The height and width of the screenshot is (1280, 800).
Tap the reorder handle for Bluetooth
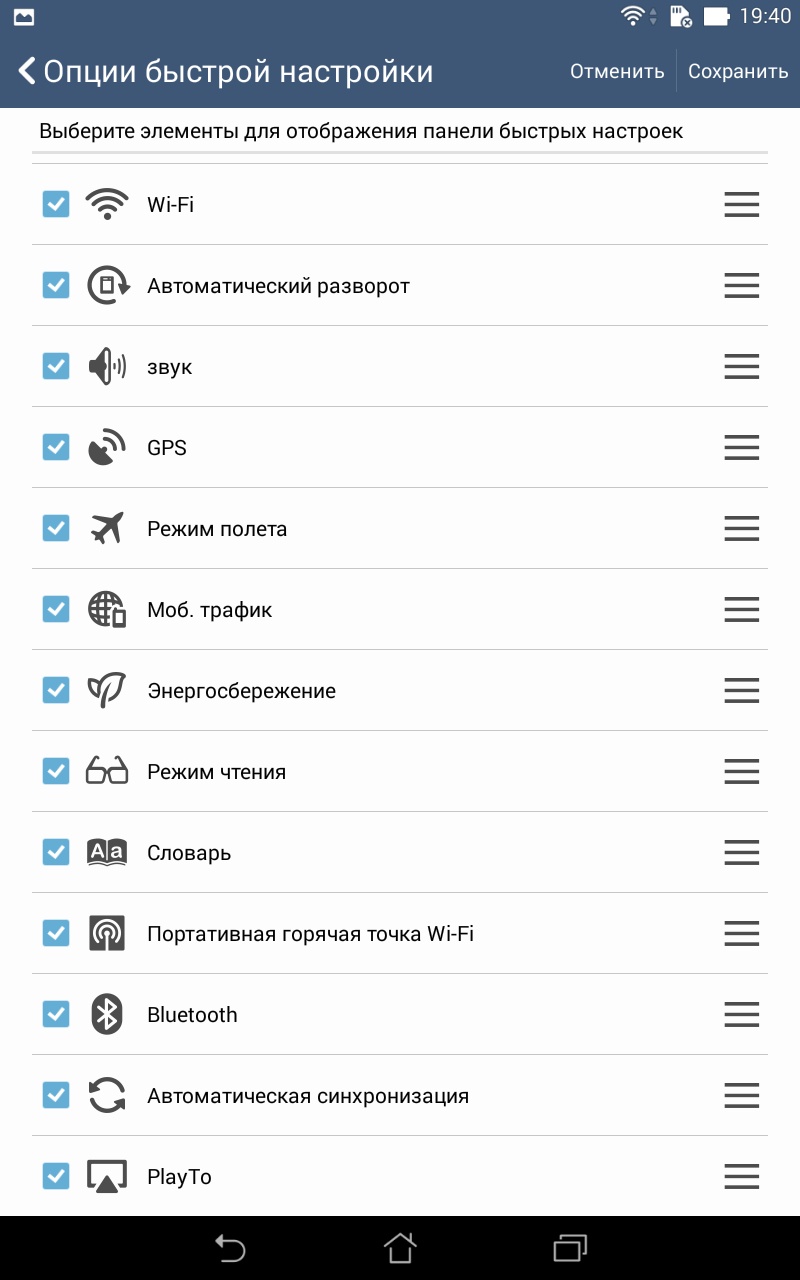[741, 1014]
